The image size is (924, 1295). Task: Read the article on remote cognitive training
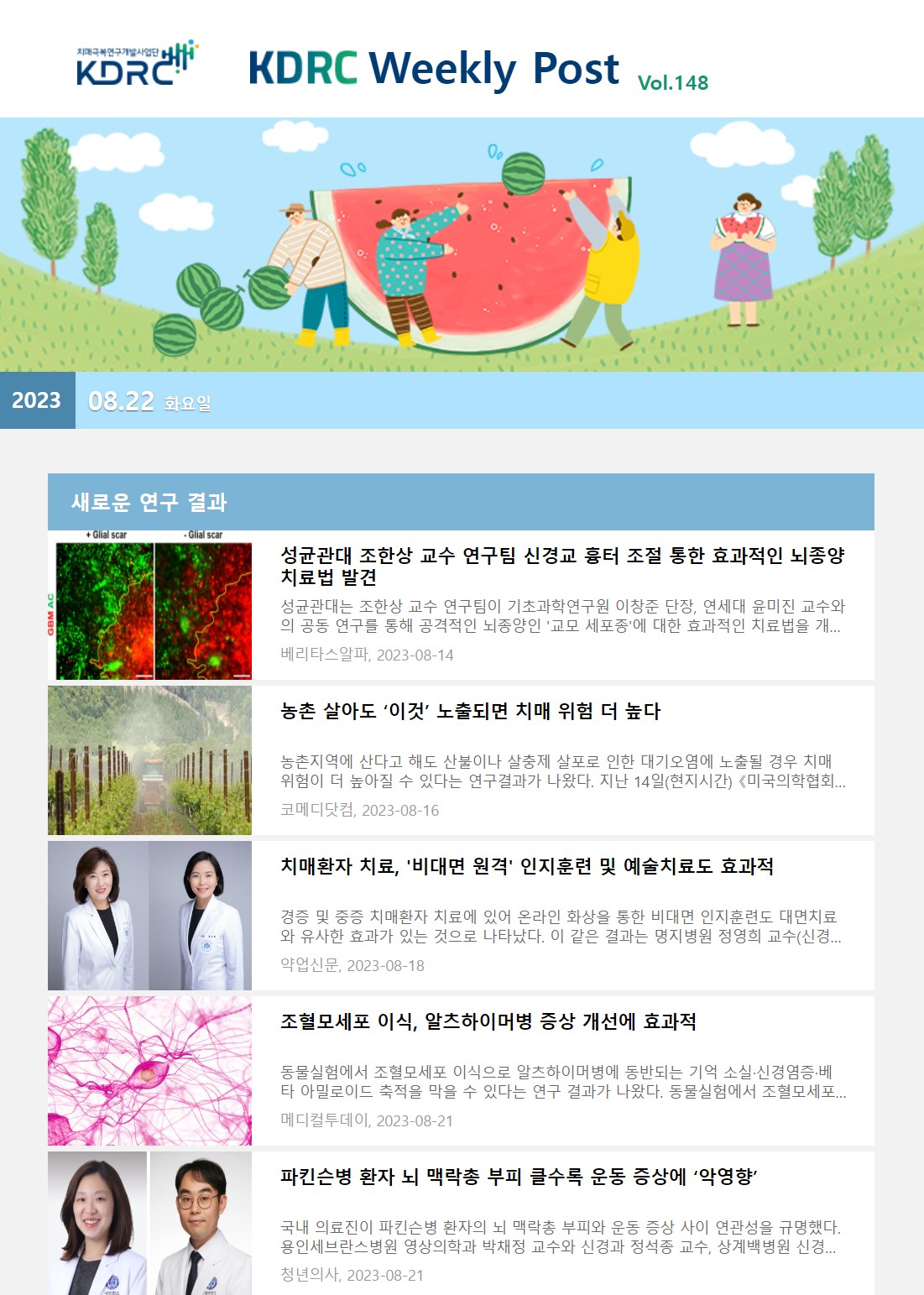coord(526,866)
